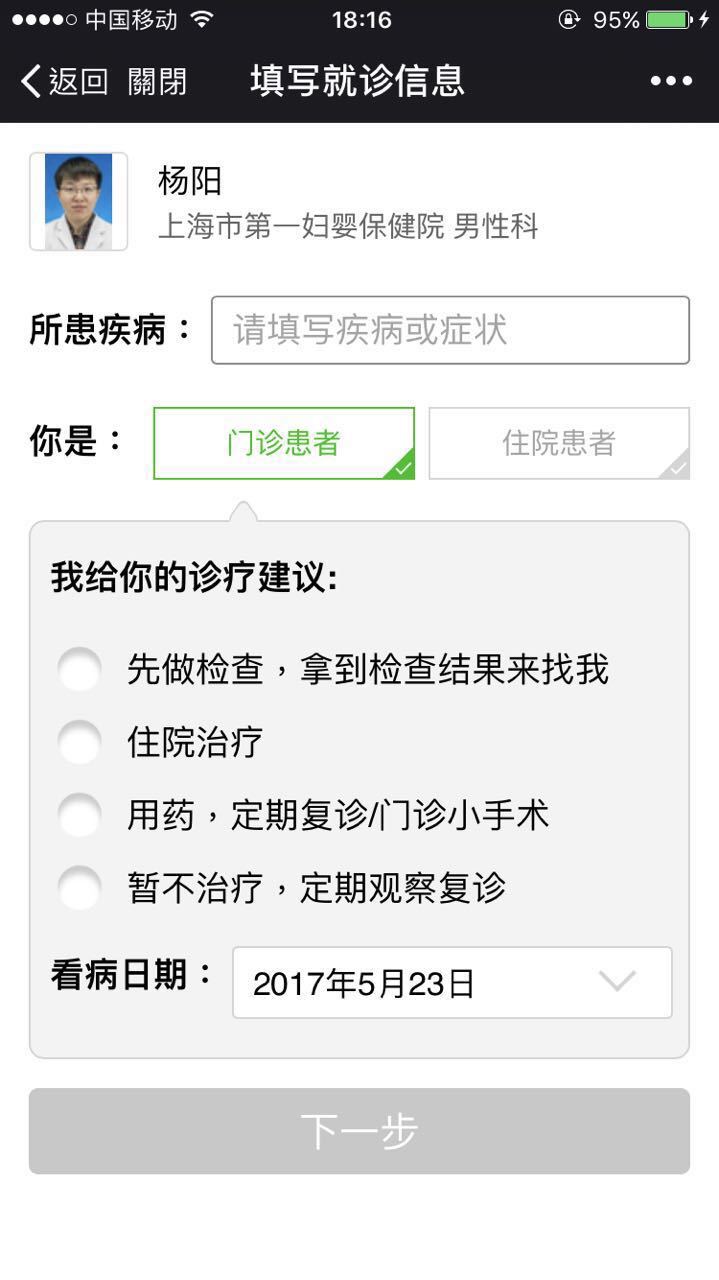This screenshot has width=719, height=1280.
Task: Select 门诊患者 option
Action: click(x=284, y=443)
